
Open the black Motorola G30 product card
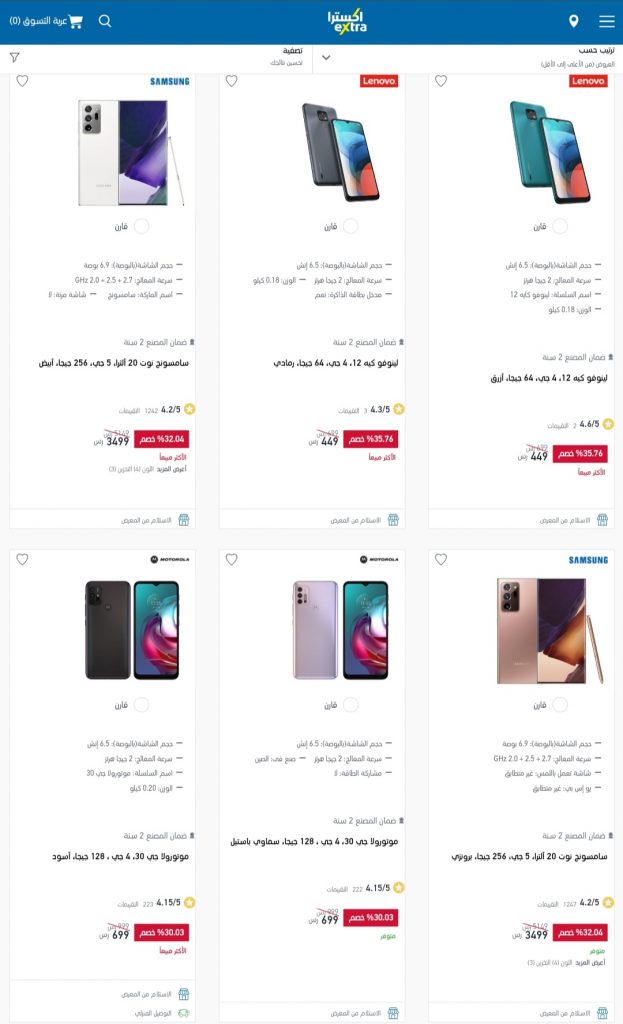coord(120,856)
